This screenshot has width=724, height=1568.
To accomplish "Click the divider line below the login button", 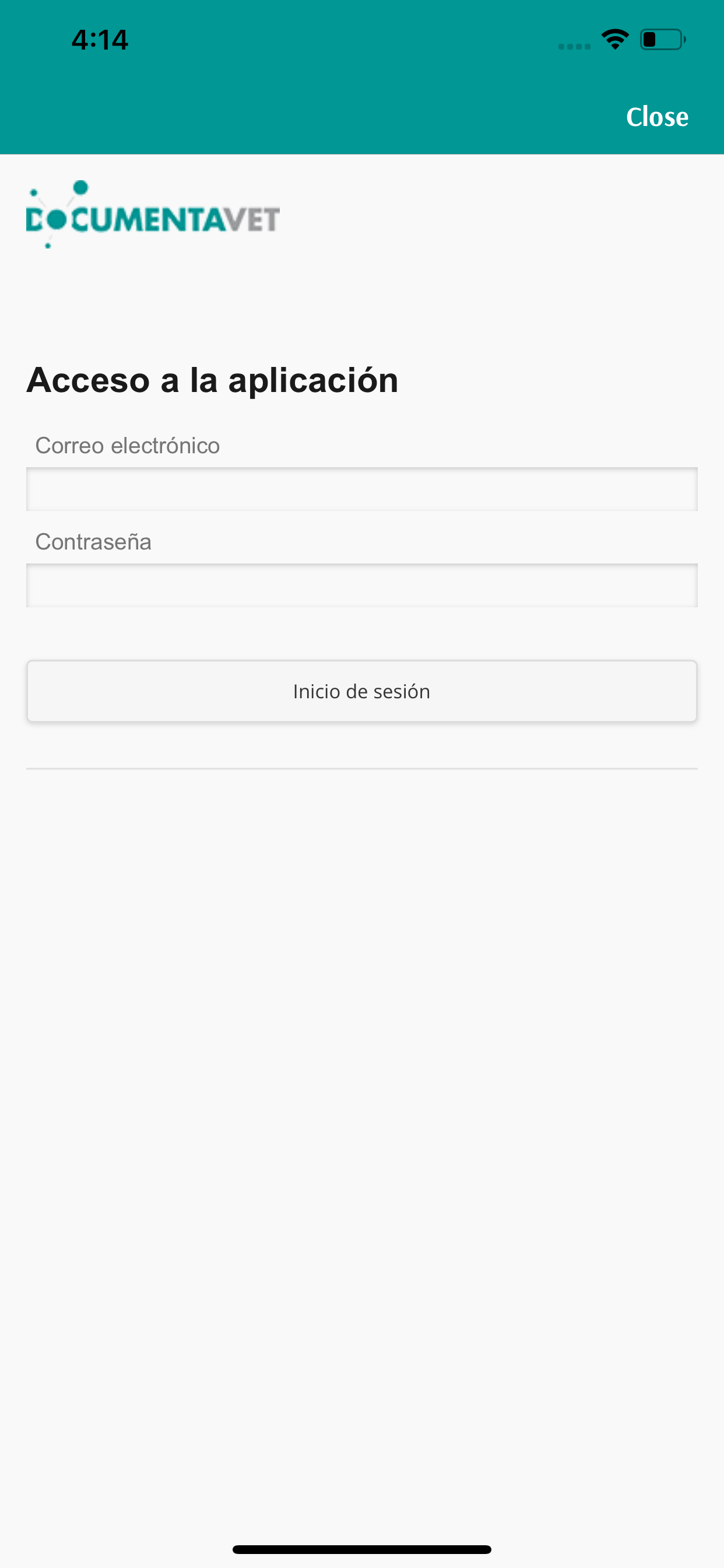I will (x=362, y=769).
